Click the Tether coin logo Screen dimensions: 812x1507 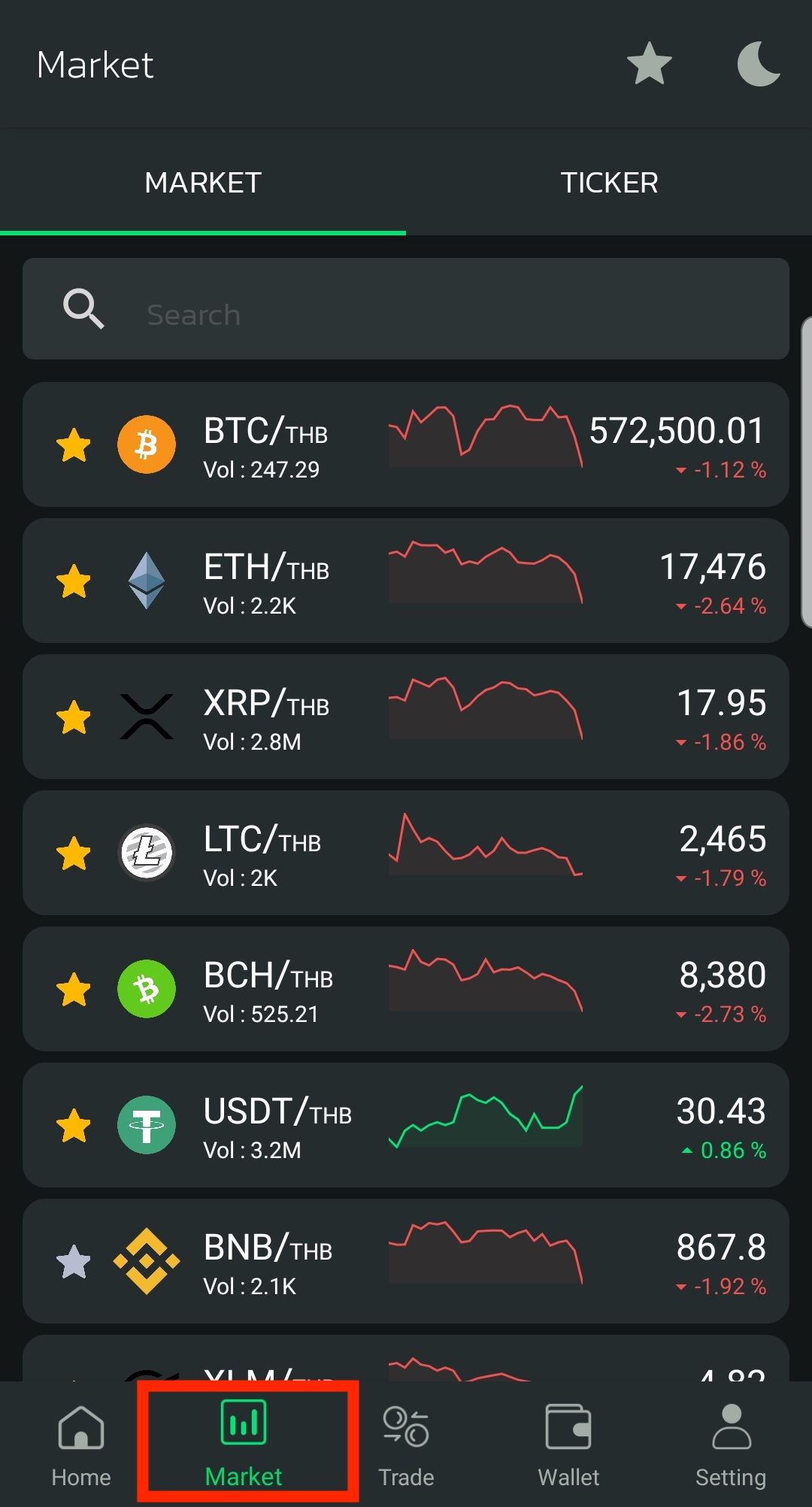[147, 1124]
